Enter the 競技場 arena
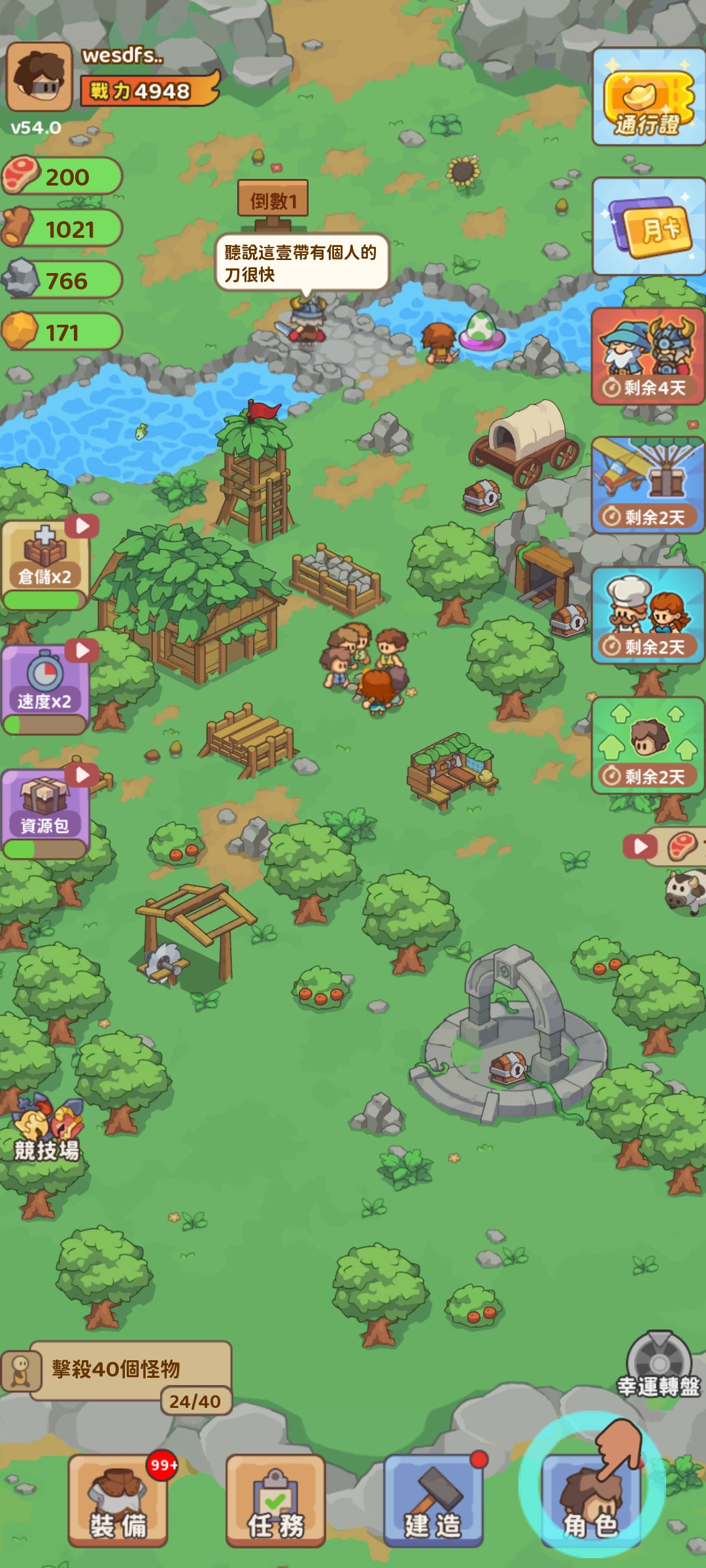Image resolution: width=706 pixels, height=1568 pixels. click(47, 1132)
